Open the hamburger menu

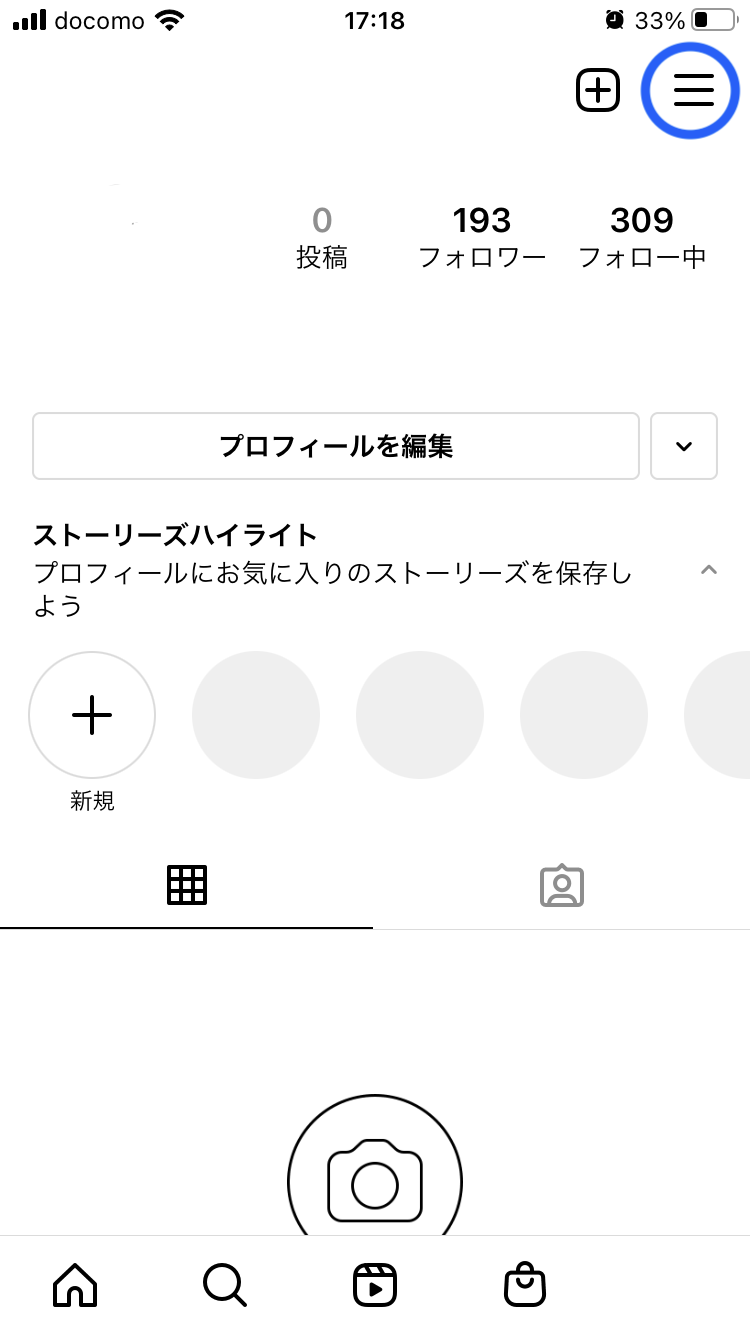(693, 91)
